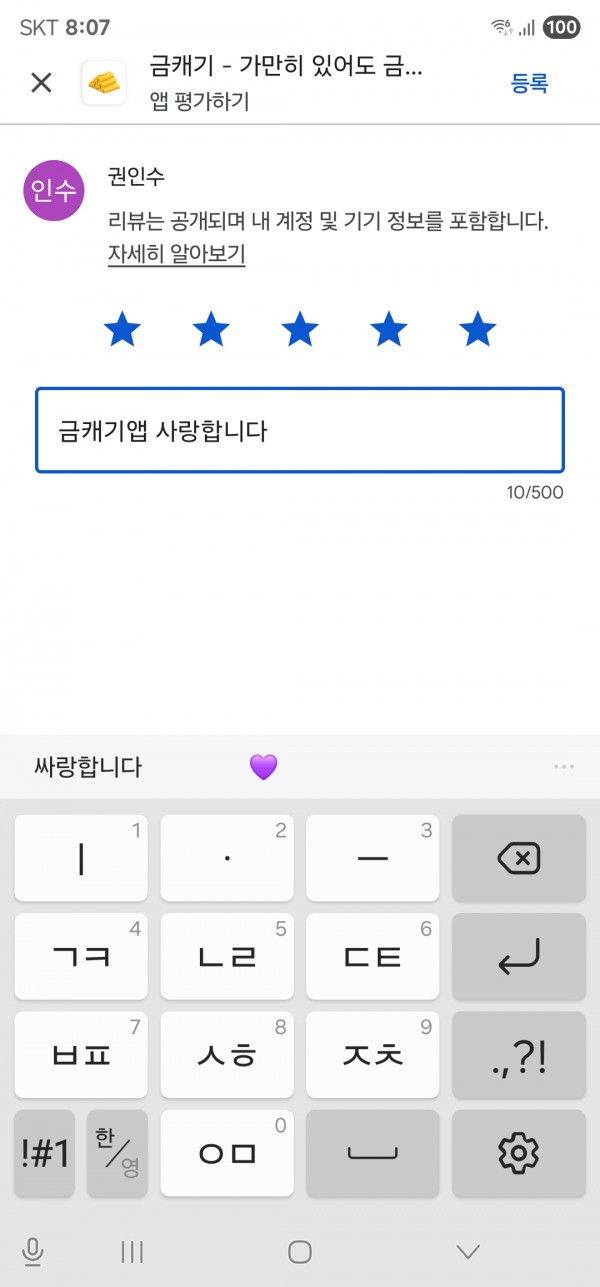Set rating to five stars
Screen dimensions: 600x1287
click(478, 329)
